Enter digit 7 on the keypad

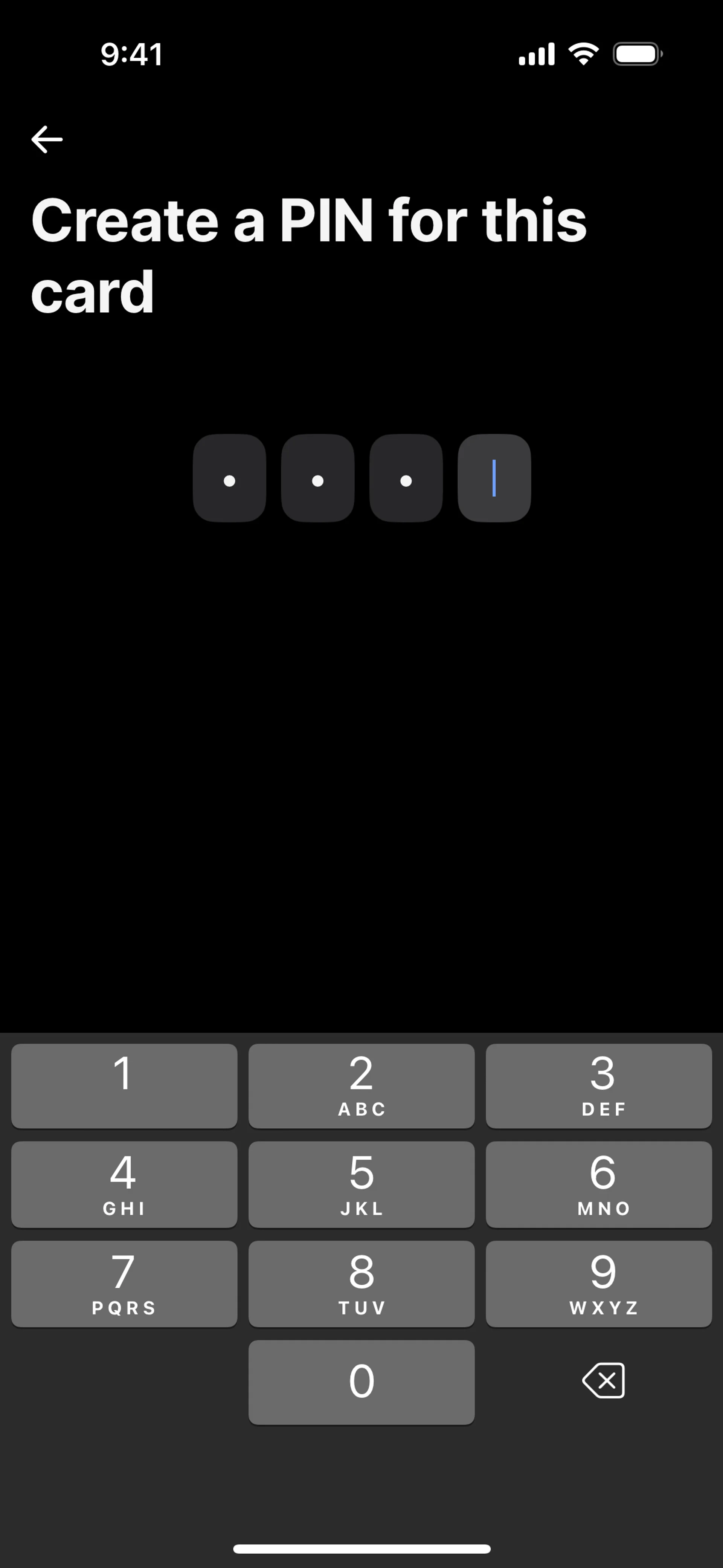pos(124,1284)
